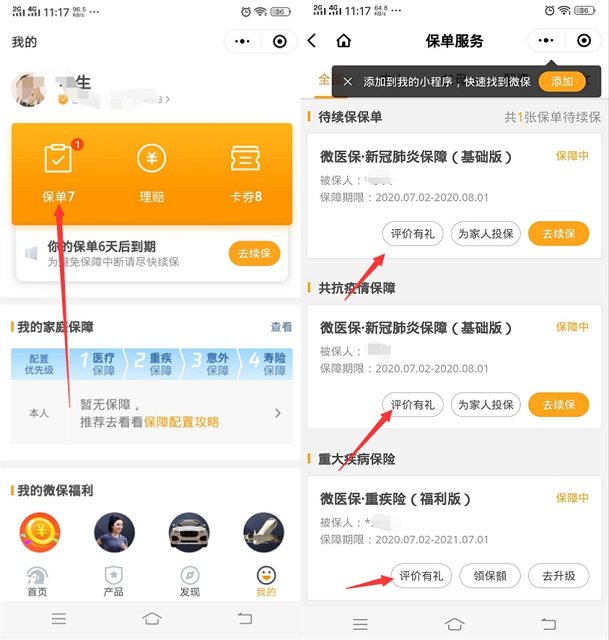609x640 pixels.
Task: Tap 去续保 beside the 6天后到期 reminder
Action: [254, 253]
